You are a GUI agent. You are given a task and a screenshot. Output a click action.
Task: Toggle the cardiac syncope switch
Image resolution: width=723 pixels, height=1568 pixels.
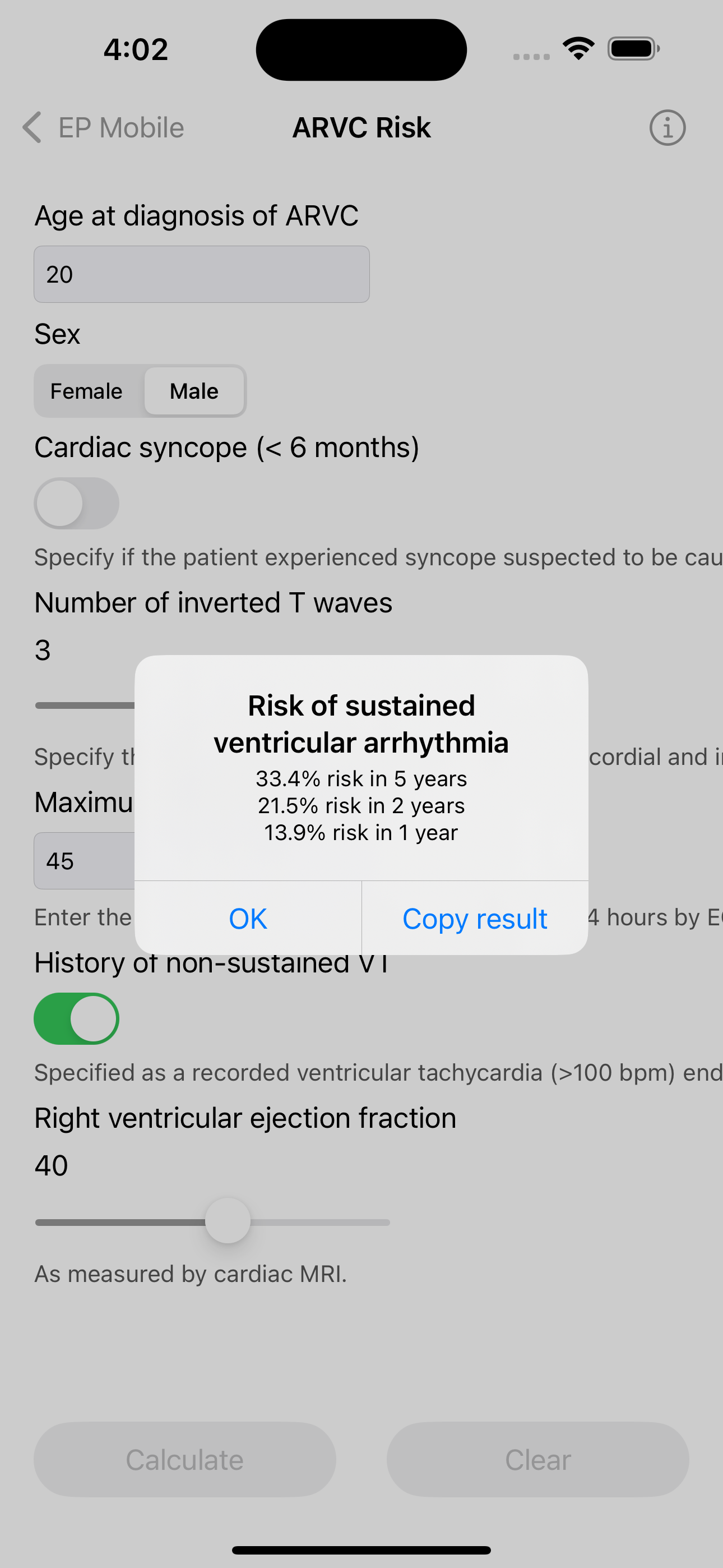click(x=77, y=504)
